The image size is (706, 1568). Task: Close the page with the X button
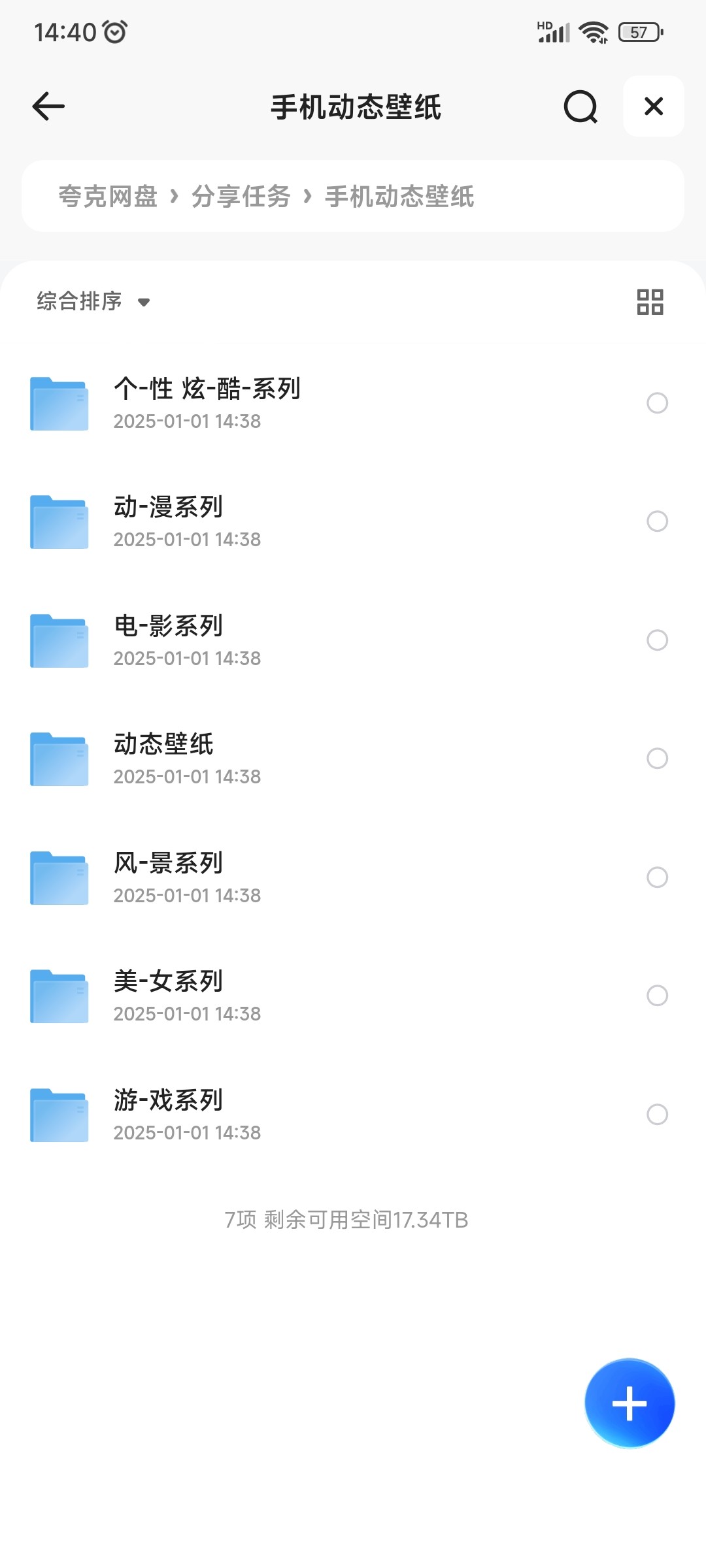pos(654,106)
